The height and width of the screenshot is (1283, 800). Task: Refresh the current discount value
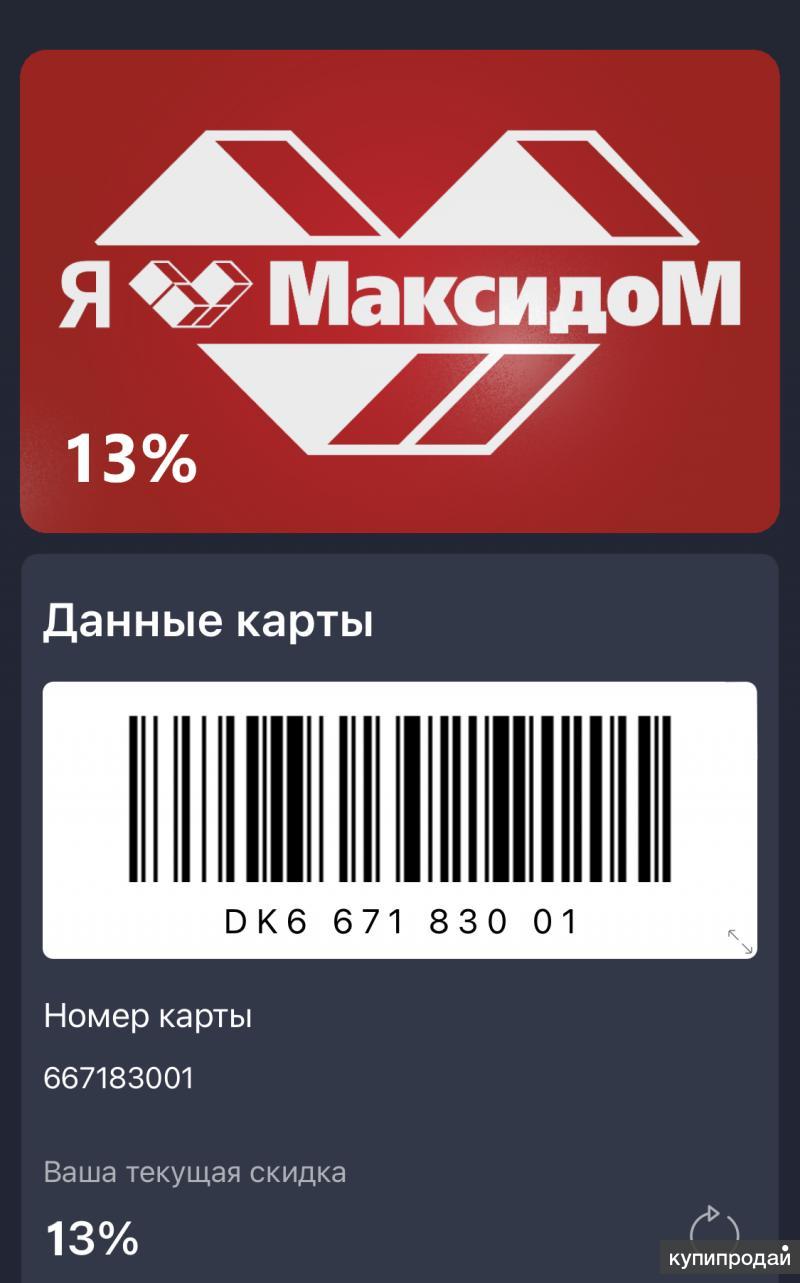point(714,1230)
